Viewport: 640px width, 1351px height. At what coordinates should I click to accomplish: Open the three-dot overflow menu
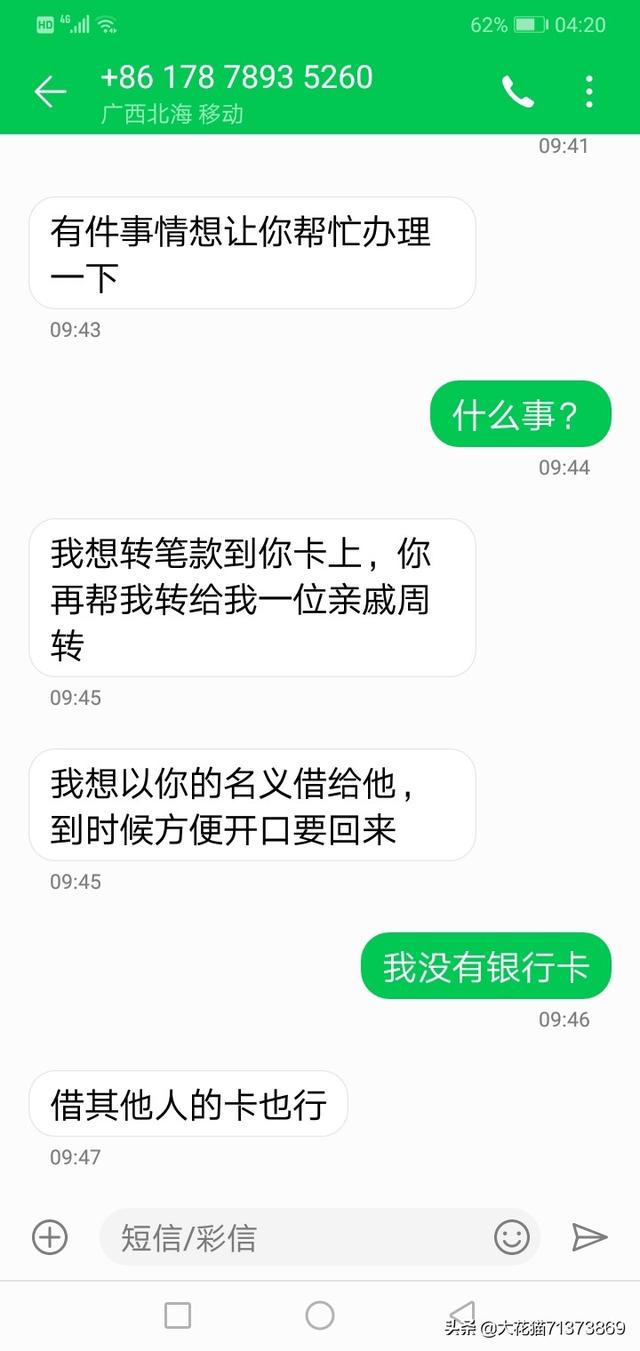pyautogui.click(x=589, y=92)
